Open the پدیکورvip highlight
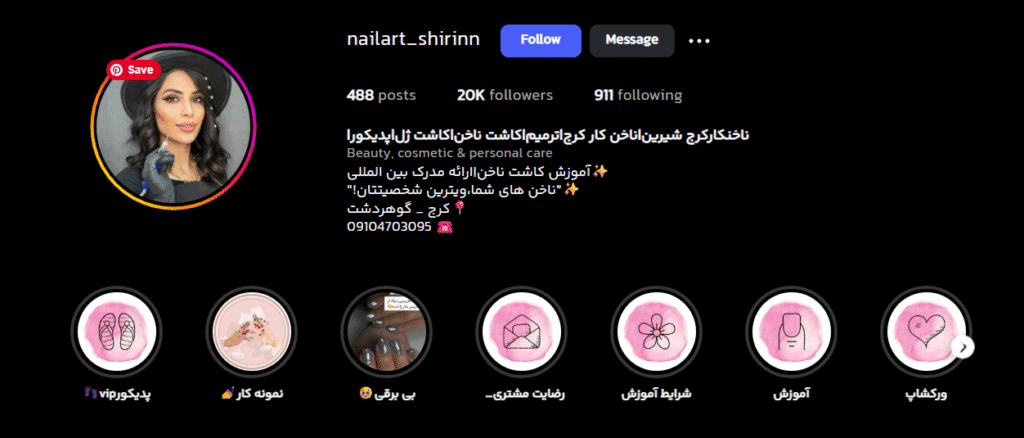Image resolution: width=1024 pixels, height=438 pixels. 115,331
